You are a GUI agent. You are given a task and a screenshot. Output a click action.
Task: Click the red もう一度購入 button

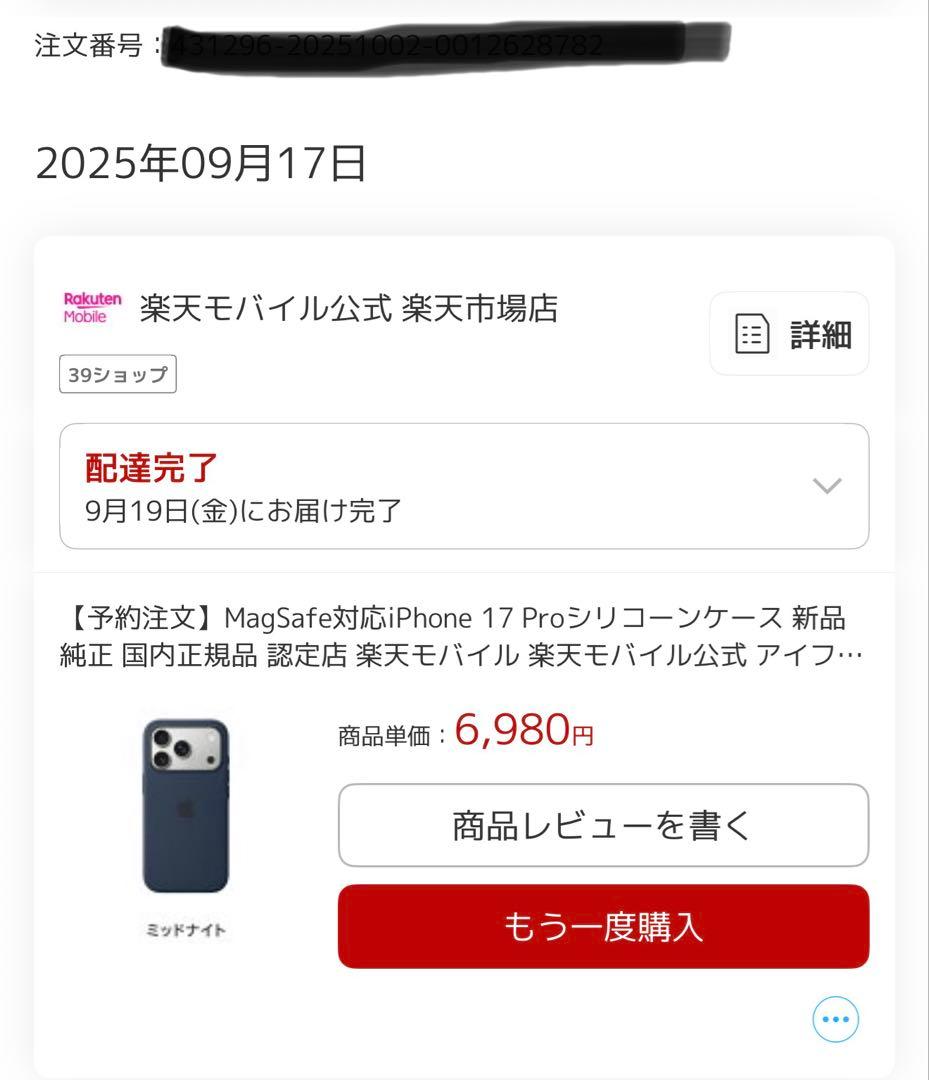pyautogui.click(x=604, y=926)
